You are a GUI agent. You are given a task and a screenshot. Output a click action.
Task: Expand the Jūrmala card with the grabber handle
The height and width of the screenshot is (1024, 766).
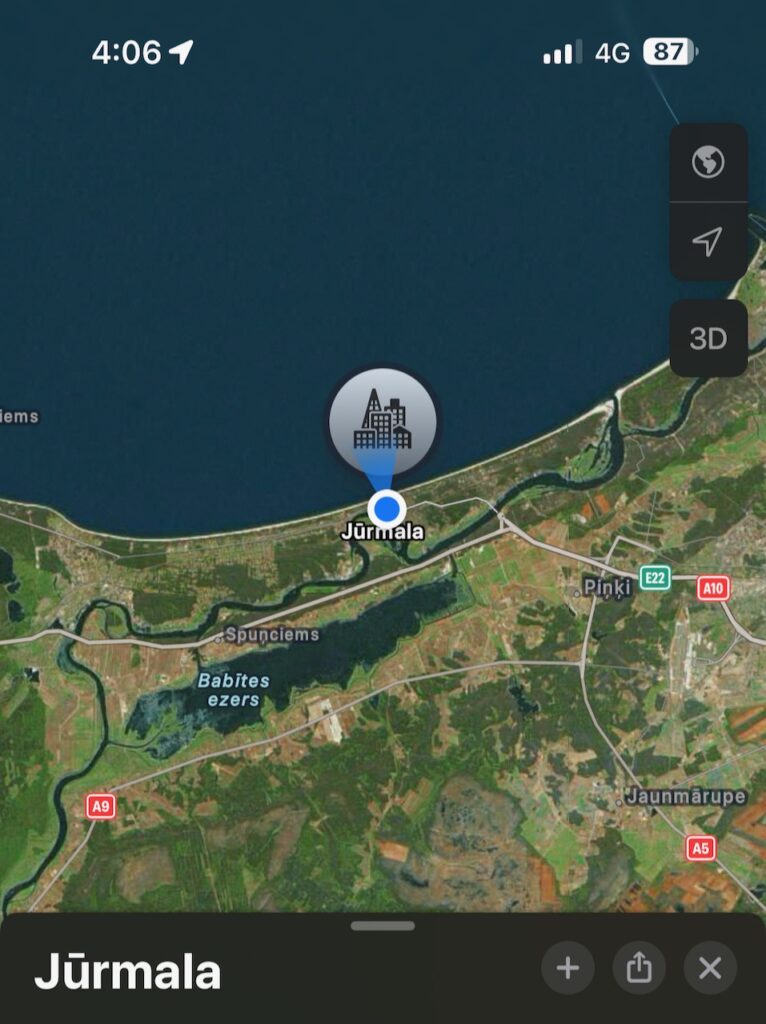(383, 926)
